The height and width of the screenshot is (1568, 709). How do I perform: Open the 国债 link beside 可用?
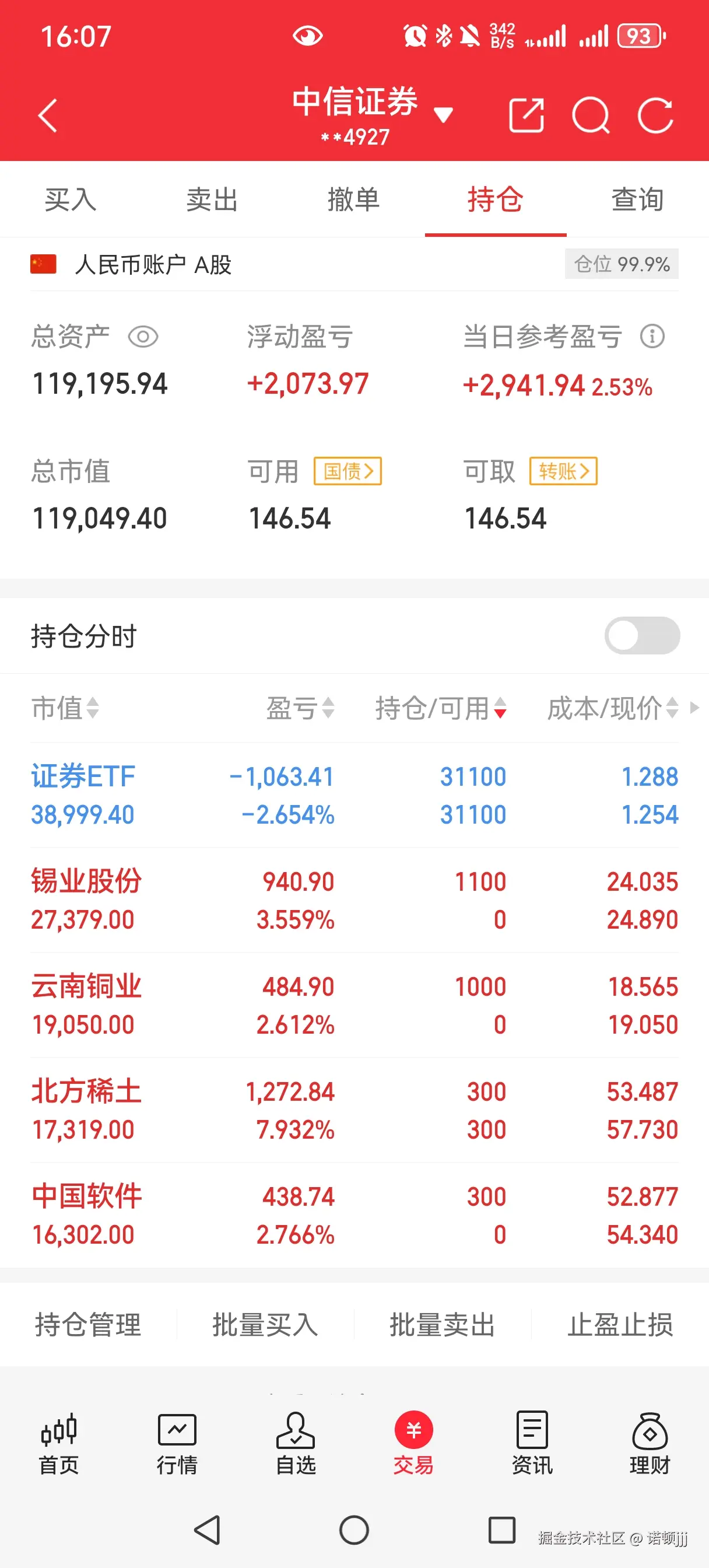click(x=348, y=471)
